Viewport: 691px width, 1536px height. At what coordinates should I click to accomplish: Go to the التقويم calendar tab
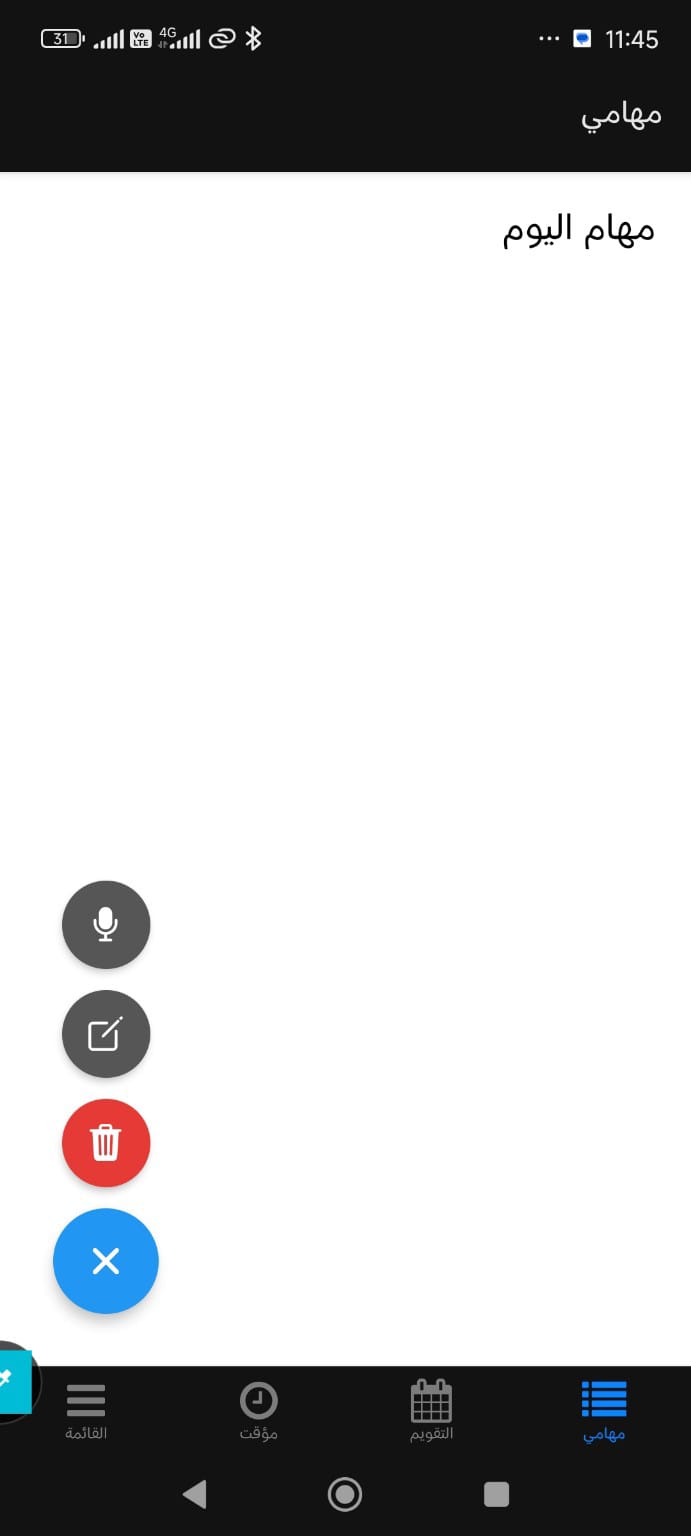[432, 1410]
